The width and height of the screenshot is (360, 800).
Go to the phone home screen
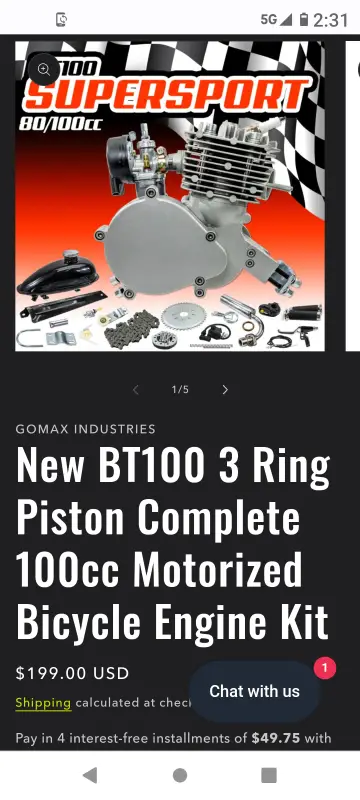pyautogui.click(x=179, y=776)
